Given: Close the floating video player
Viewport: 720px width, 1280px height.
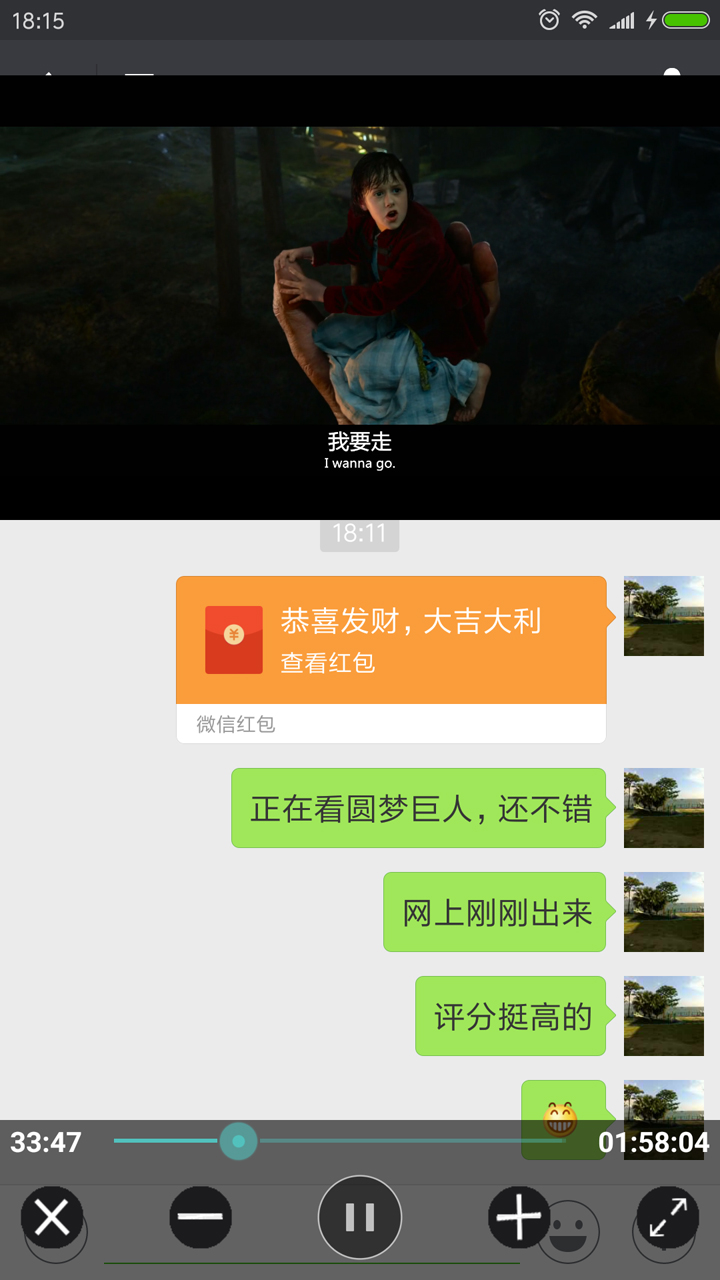Looking at the screenshot, I should 52,1218.
